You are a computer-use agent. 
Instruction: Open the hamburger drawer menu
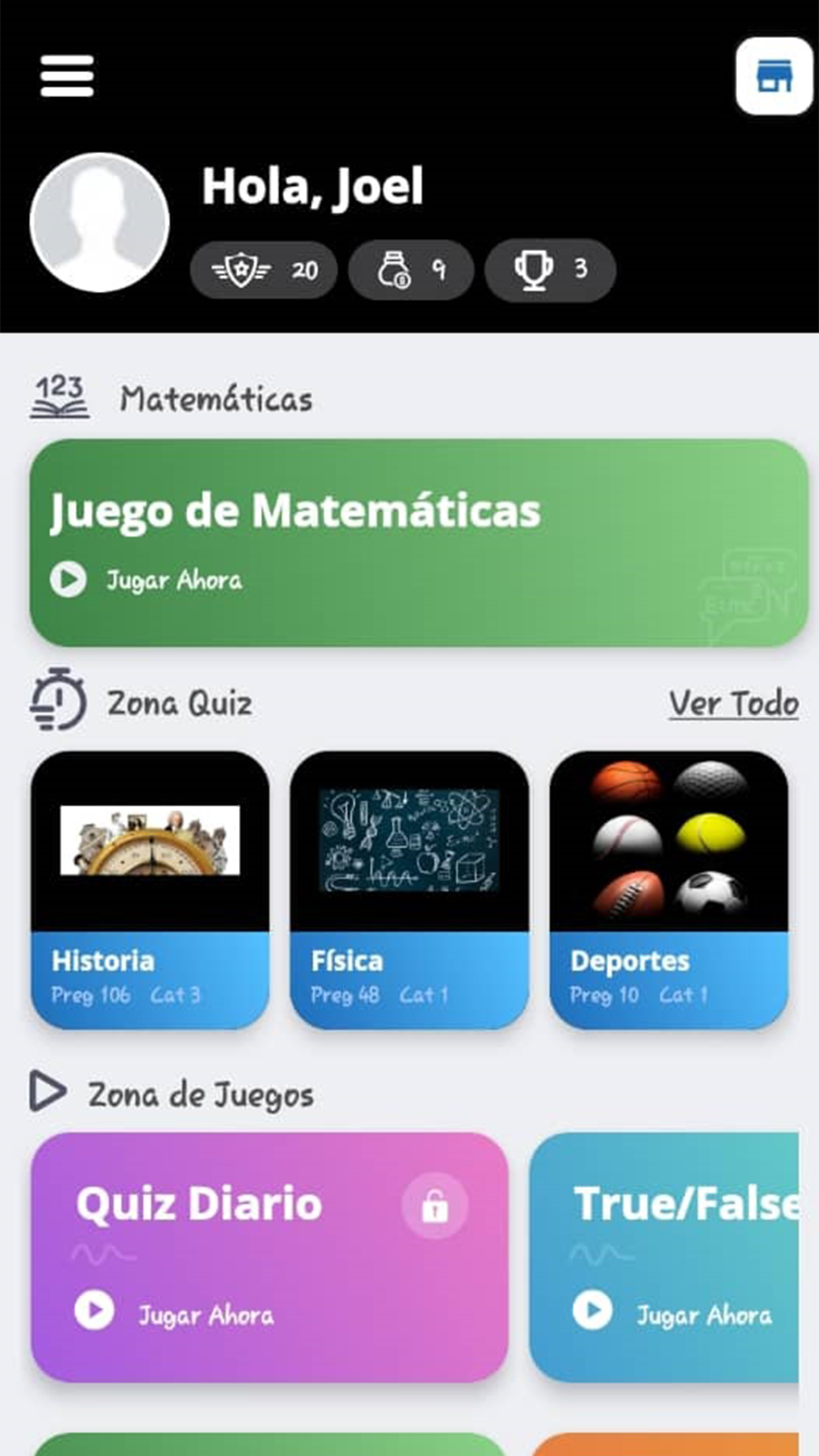point(67,76)
